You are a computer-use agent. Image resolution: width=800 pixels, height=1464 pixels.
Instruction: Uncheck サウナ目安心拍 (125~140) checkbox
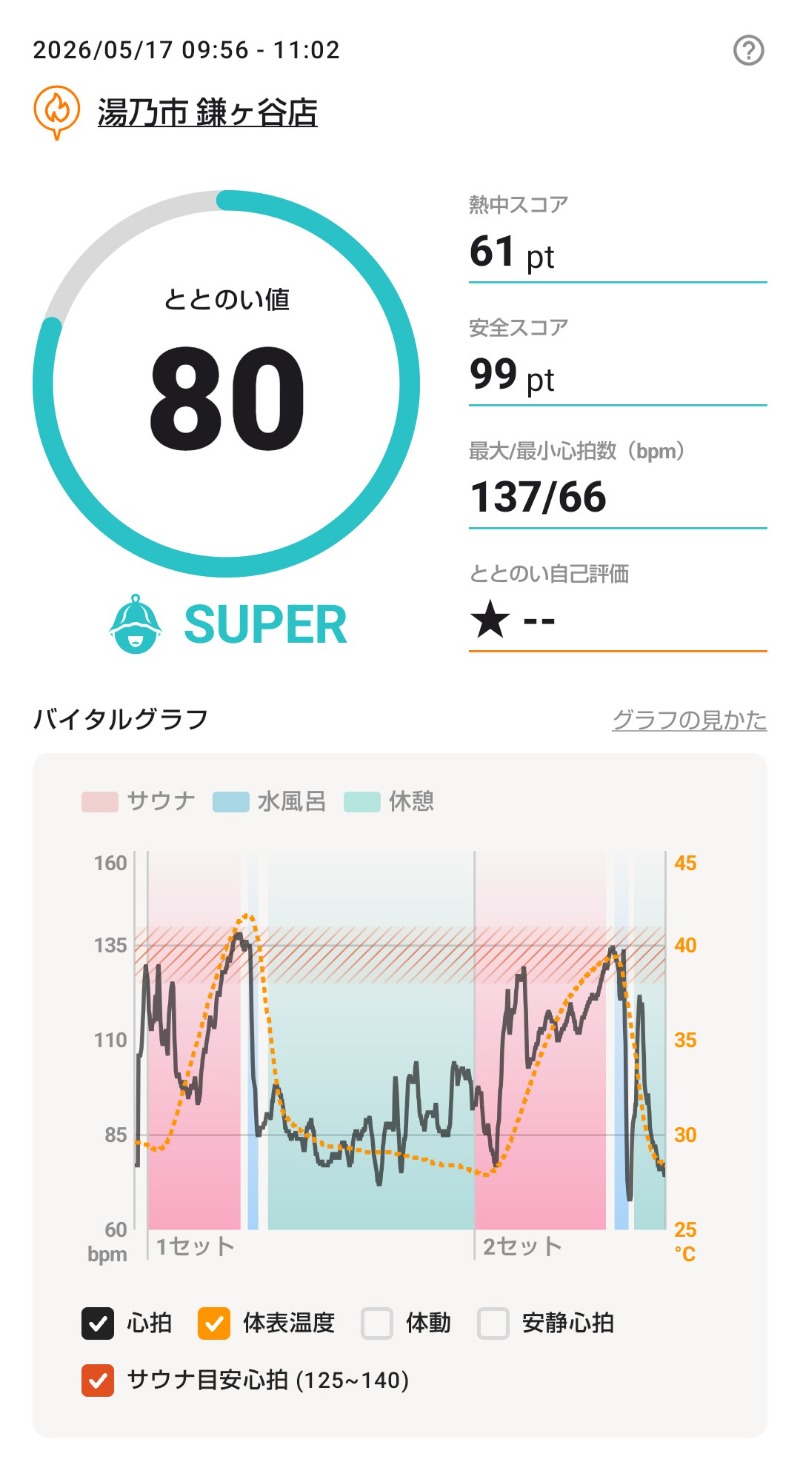point(98,1381)
